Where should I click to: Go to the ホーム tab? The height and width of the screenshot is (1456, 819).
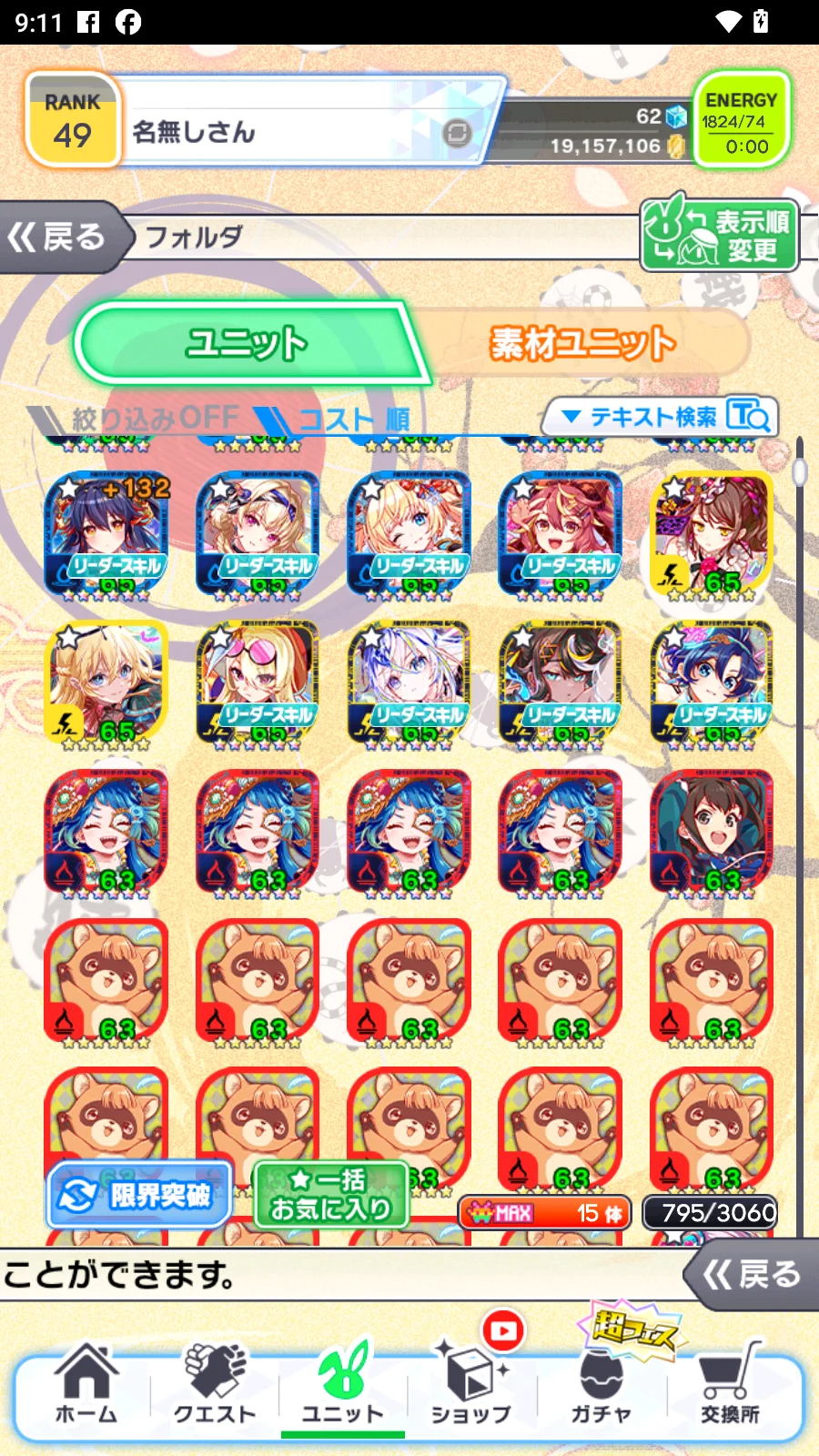pos(86,1383)
